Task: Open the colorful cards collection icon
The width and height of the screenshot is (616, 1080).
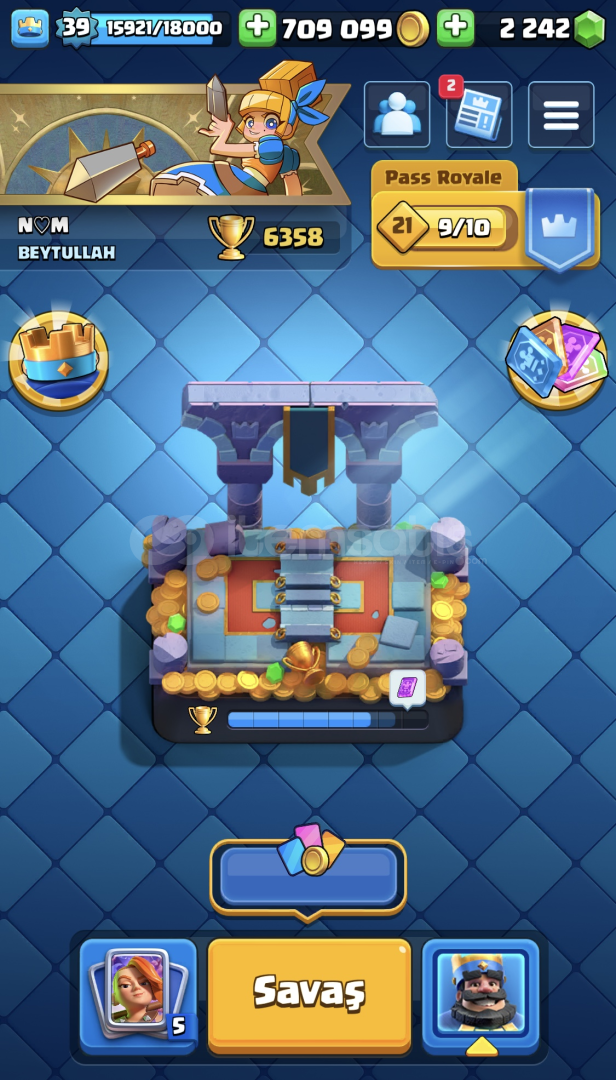Action: [557, 361]
